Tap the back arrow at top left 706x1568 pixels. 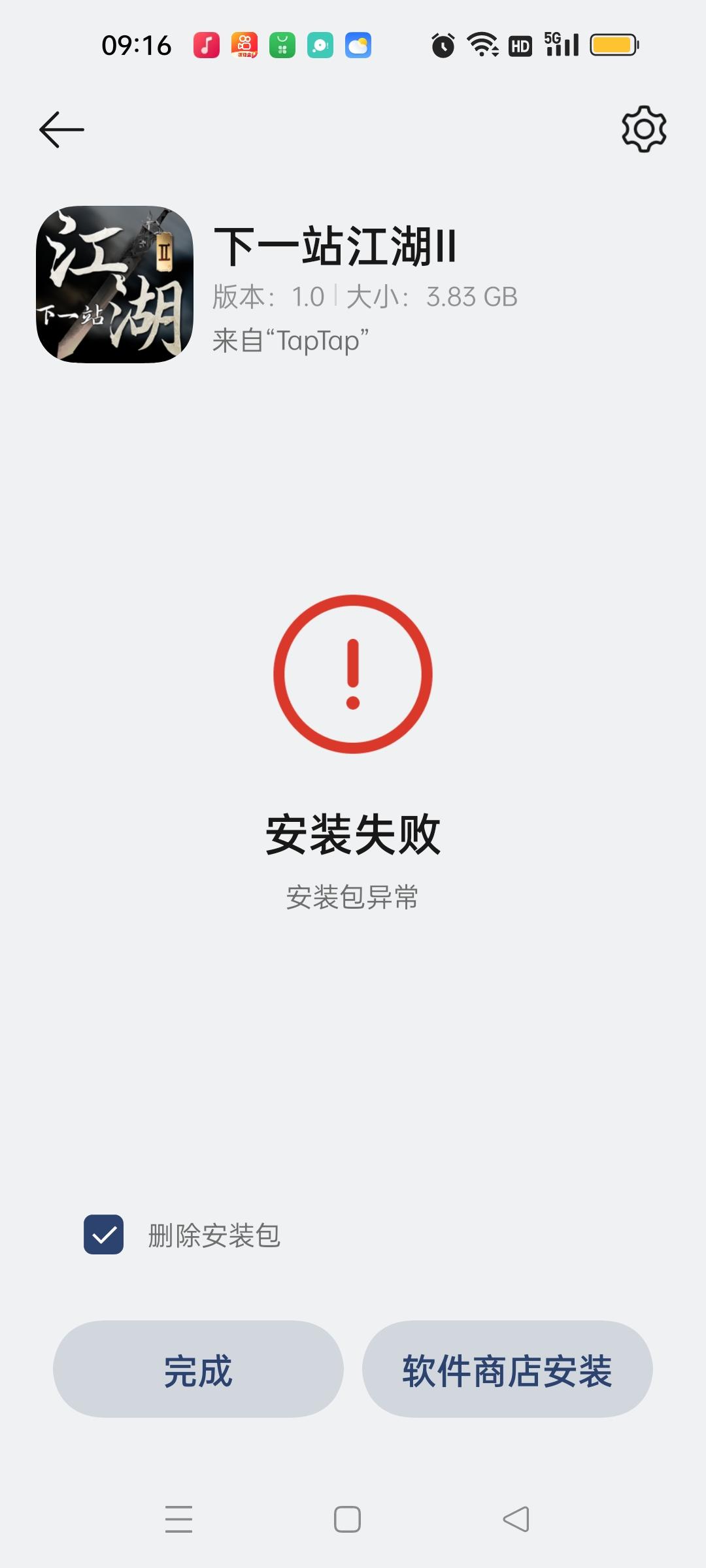tap(61, 129)
